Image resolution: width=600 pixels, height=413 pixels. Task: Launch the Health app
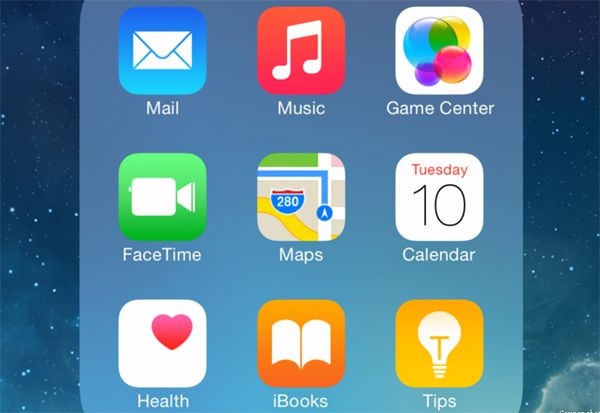(x=162, y=343)
